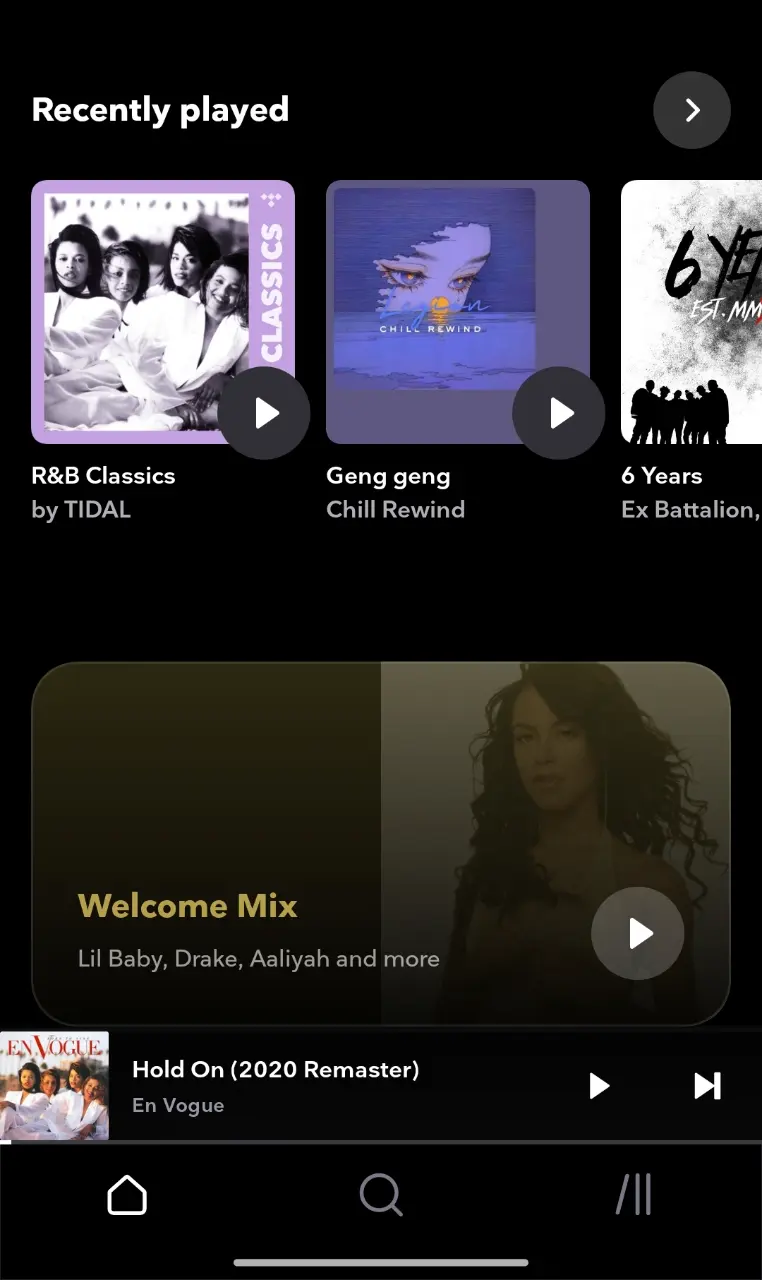Open the R&B Classics playlist cover
The image size is (762, 1280).
tap(163, 311)
